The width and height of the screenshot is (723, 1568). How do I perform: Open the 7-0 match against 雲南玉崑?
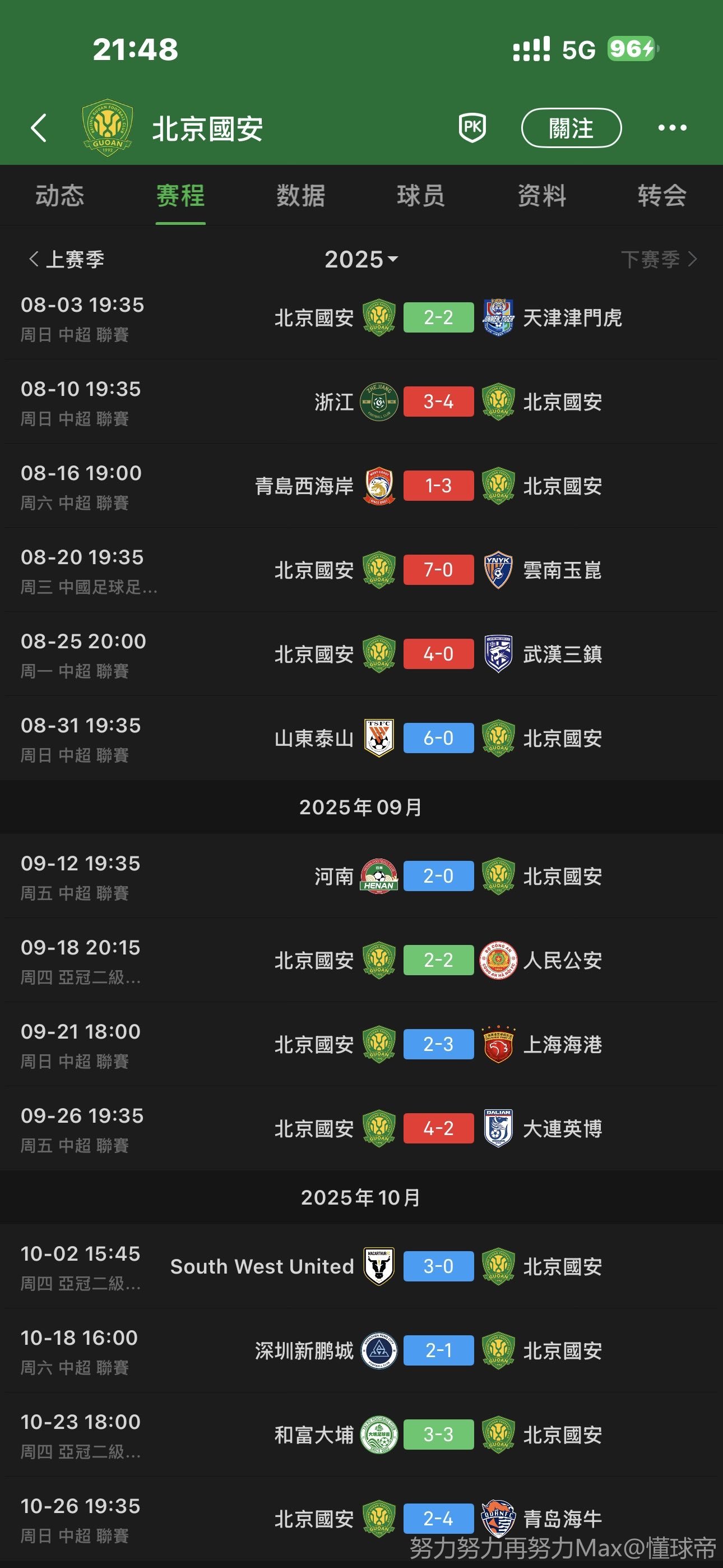click(438, 570)
